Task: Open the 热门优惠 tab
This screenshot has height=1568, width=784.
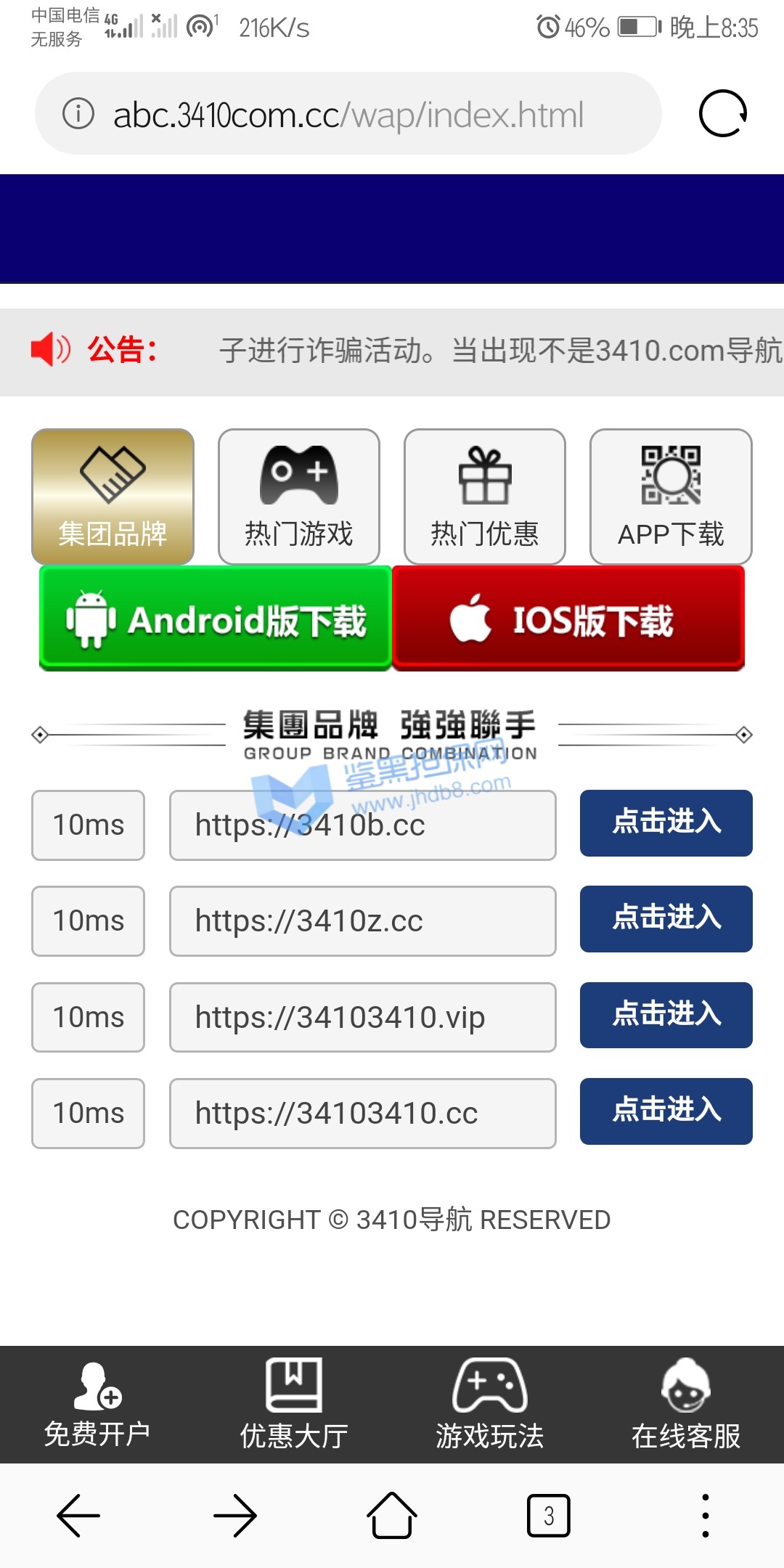Action: [484, 497]
